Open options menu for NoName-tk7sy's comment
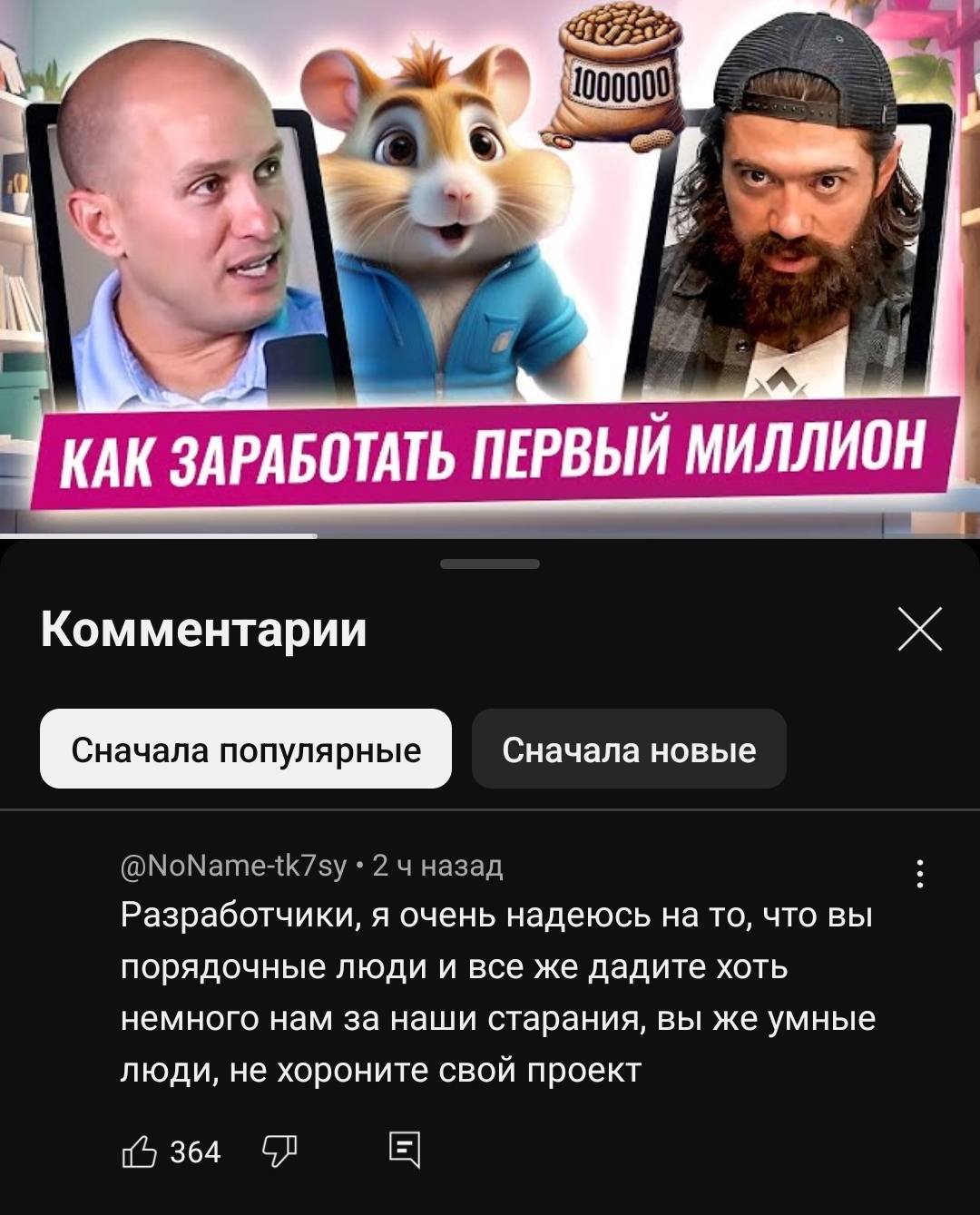980x1215 pixels. [919, 873]
